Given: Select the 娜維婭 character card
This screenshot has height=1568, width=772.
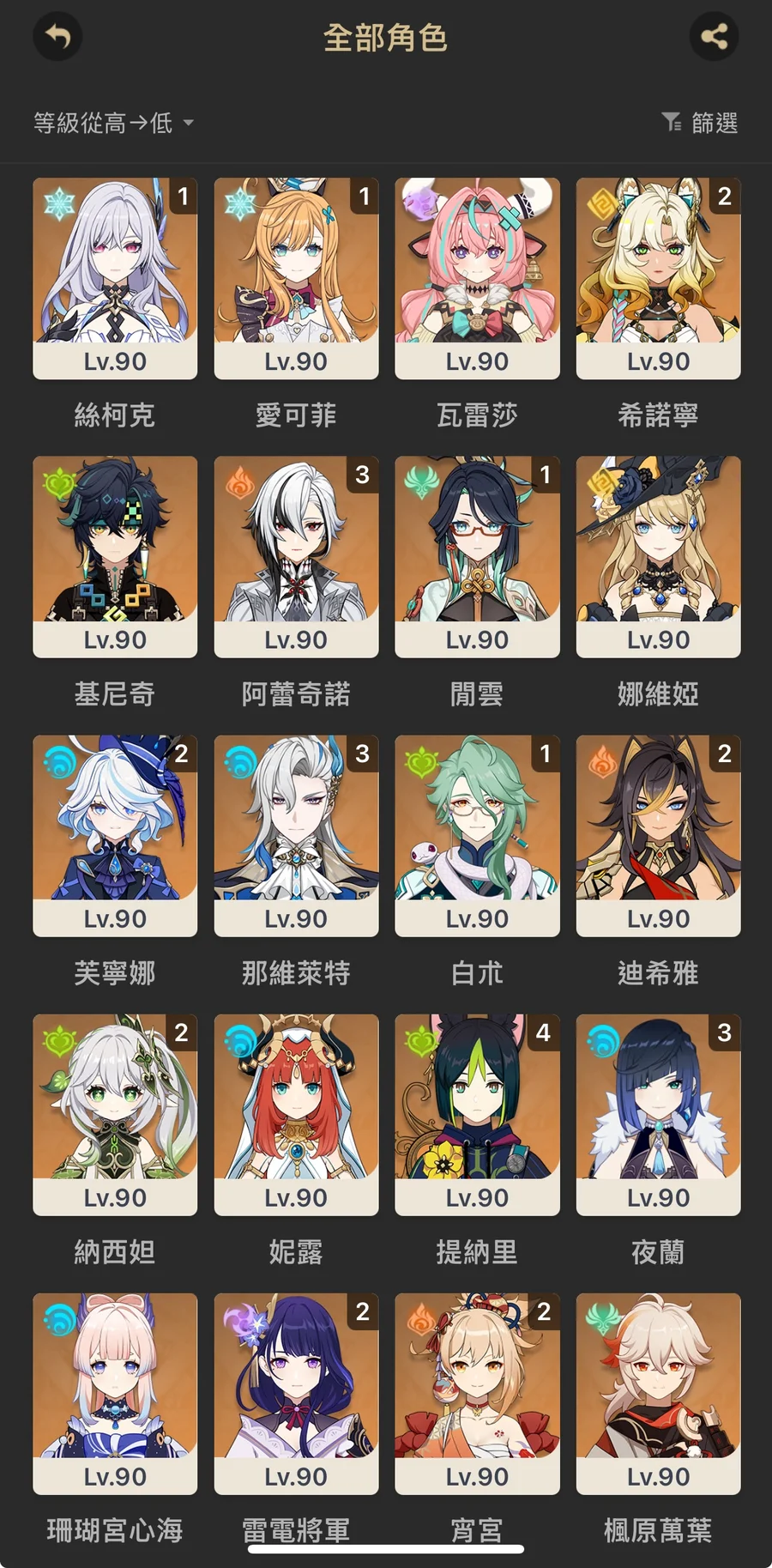Looking at the screenshot, I should tap(658, 556).
